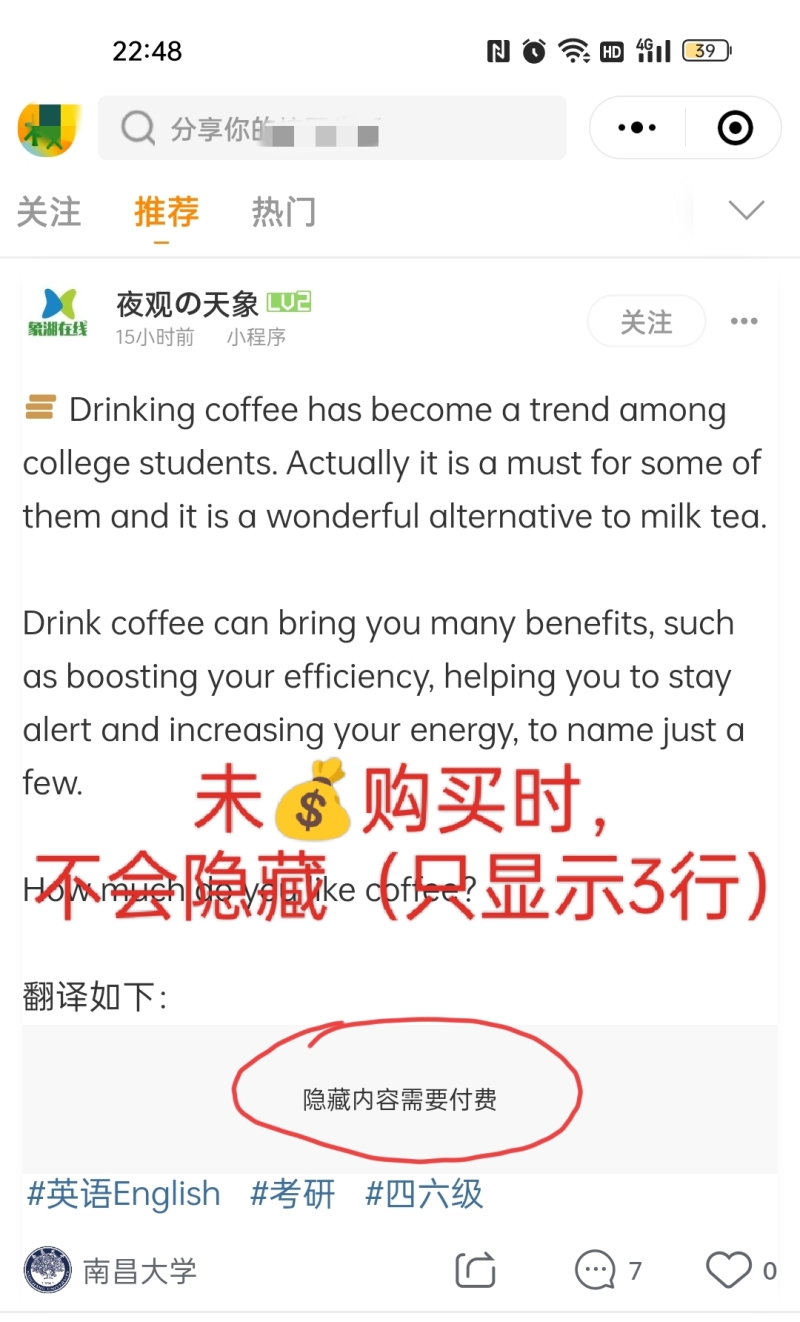Follow 夜观の天象 with the 关注 button
Image resolution: width=800 pixels, height=1322 pixels.
(646, 322)
